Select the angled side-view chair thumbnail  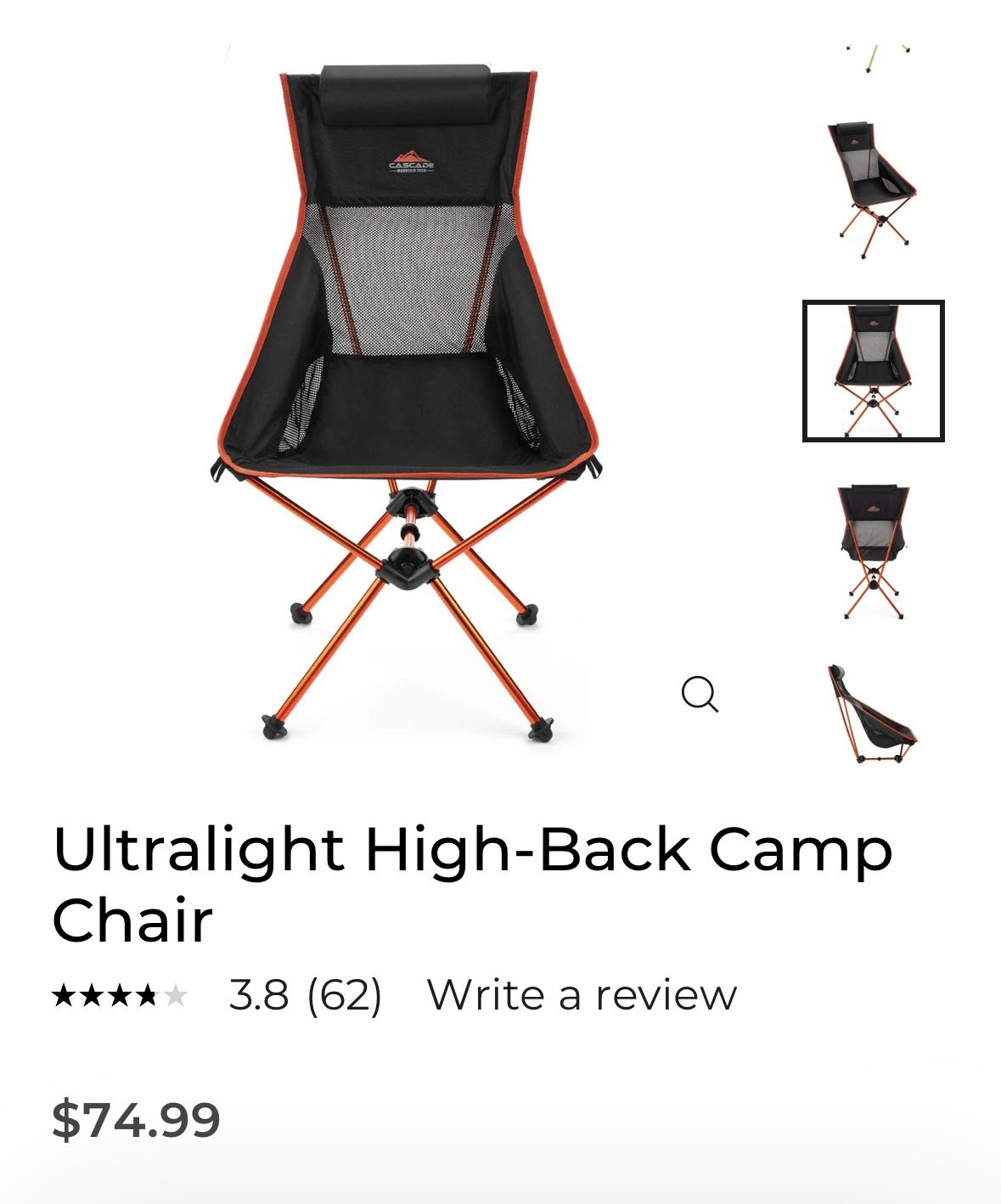point(873,190)
